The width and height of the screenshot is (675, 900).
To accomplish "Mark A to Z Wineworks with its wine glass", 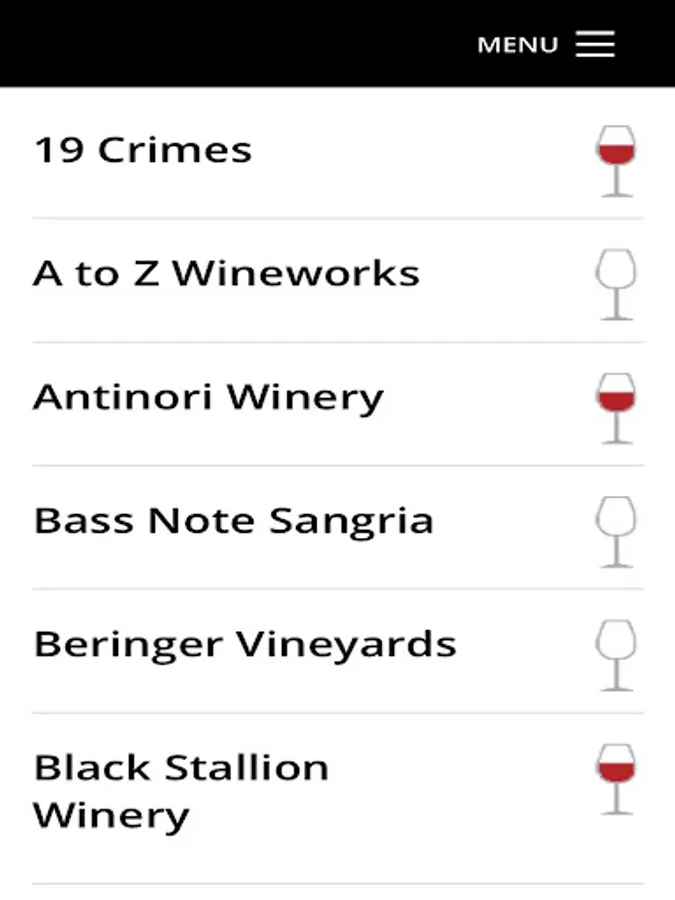I will click(615, 284).
